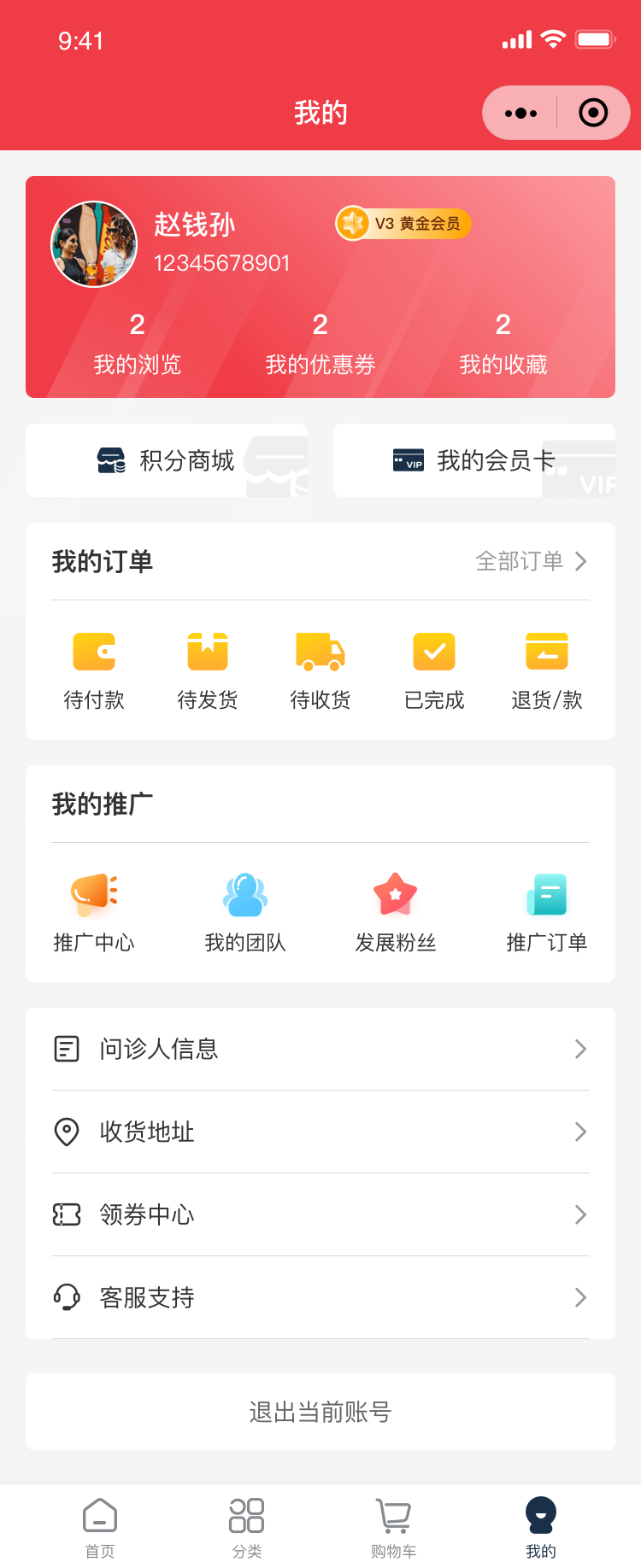View 全部订单 all orders
This screenshot has height=1568, width=641.
tap(531, 561)
